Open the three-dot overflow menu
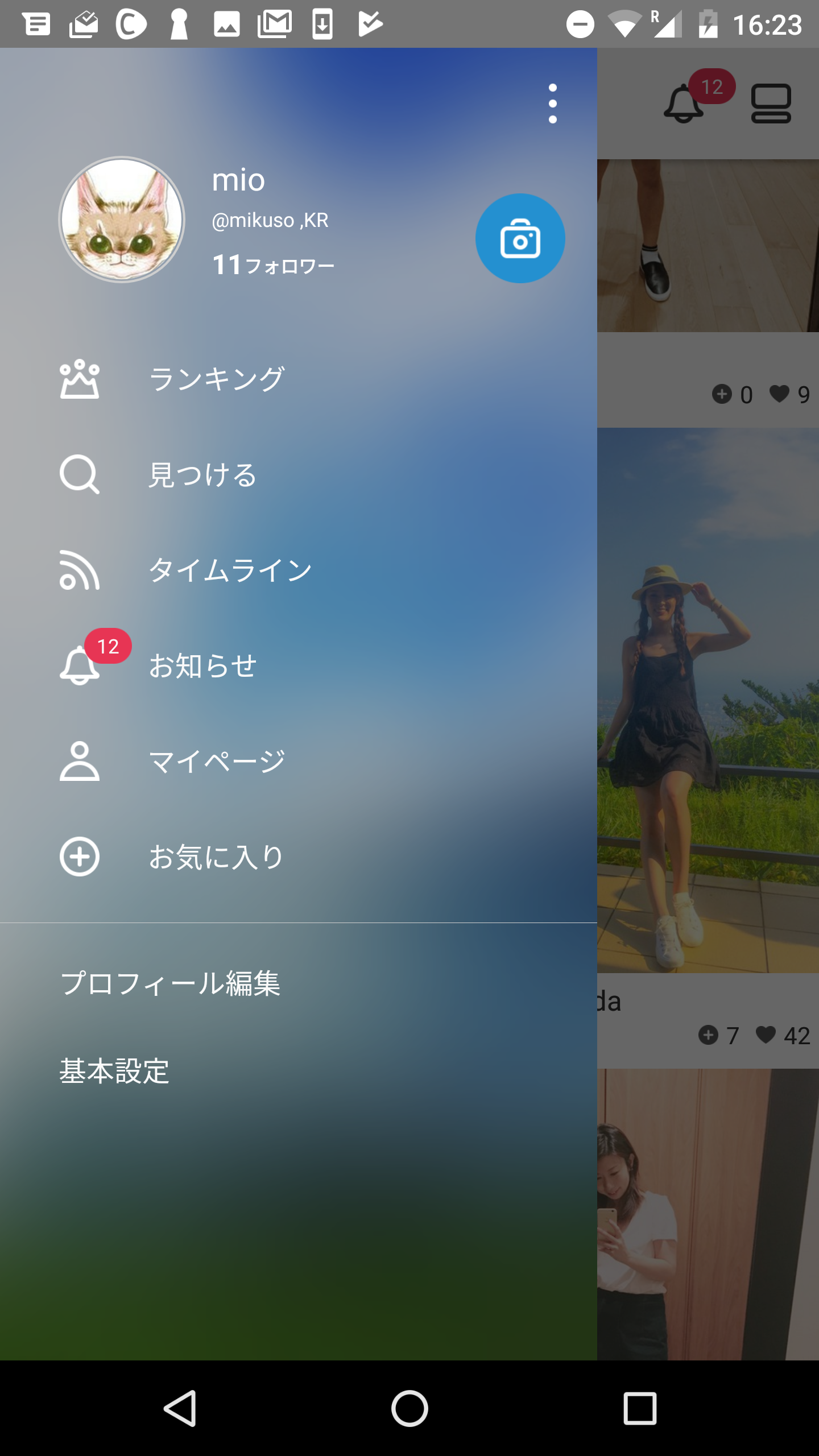The height and width of the screenshot is (1456, 819). (x=552, y=104)
